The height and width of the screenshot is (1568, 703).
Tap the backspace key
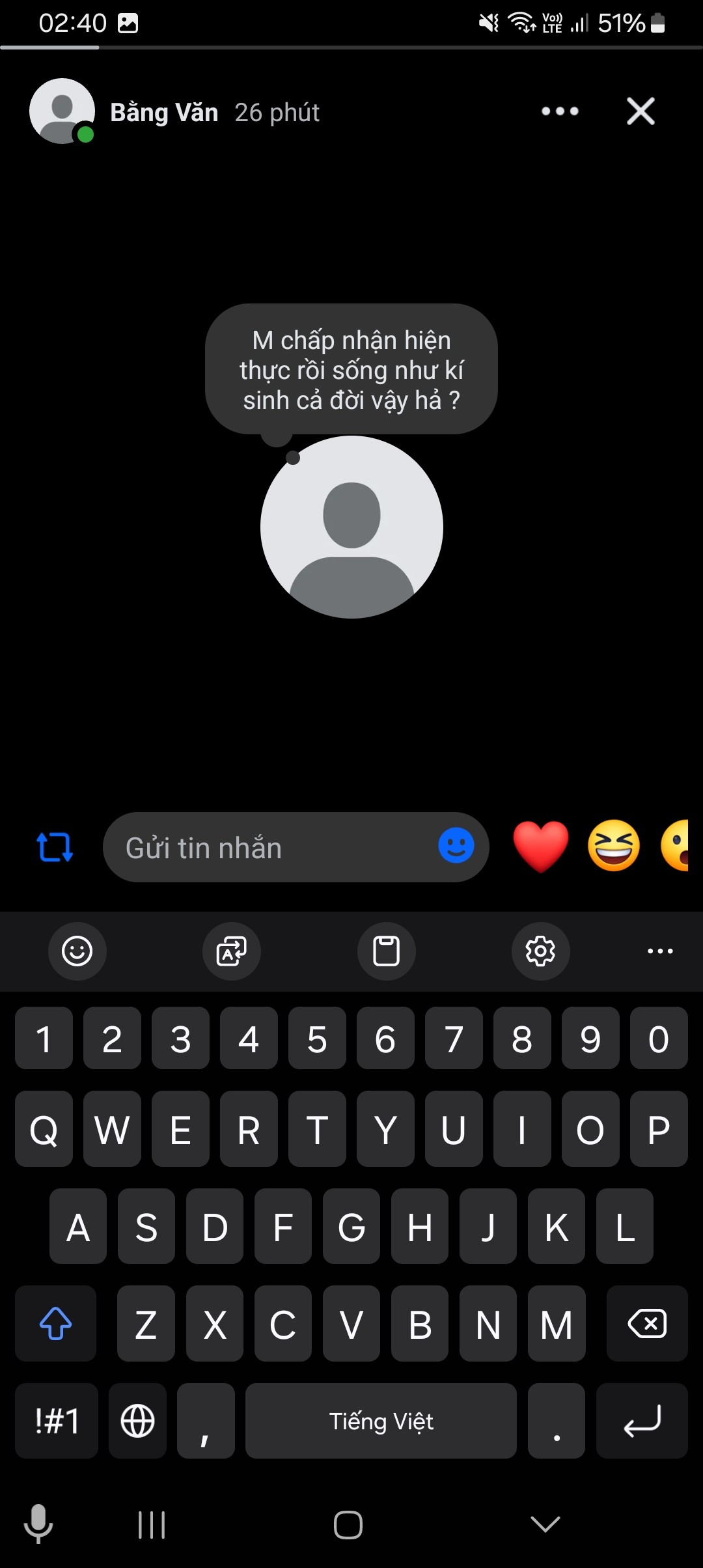[646, 1324]
